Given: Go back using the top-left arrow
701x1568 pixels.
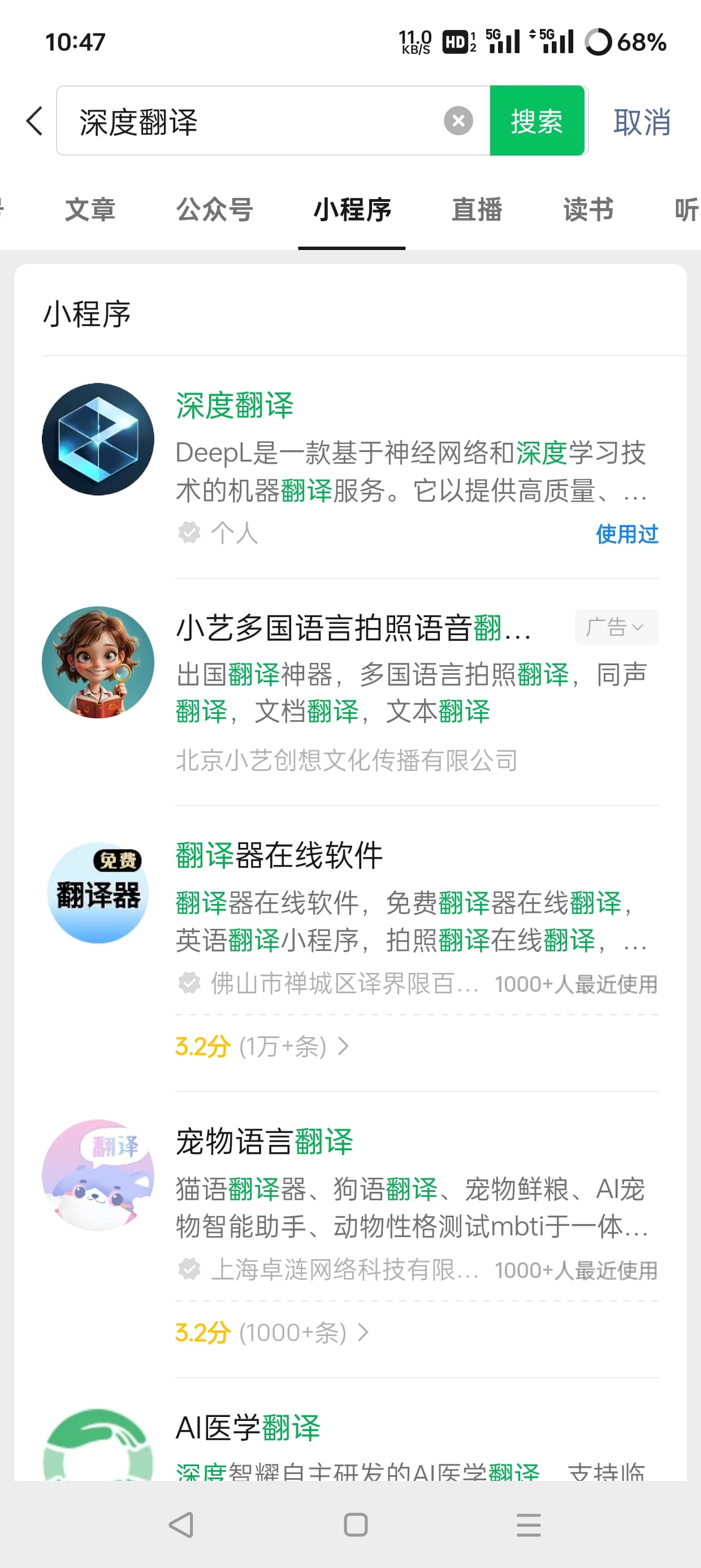Looking at the screenshot, I should 34,121.
